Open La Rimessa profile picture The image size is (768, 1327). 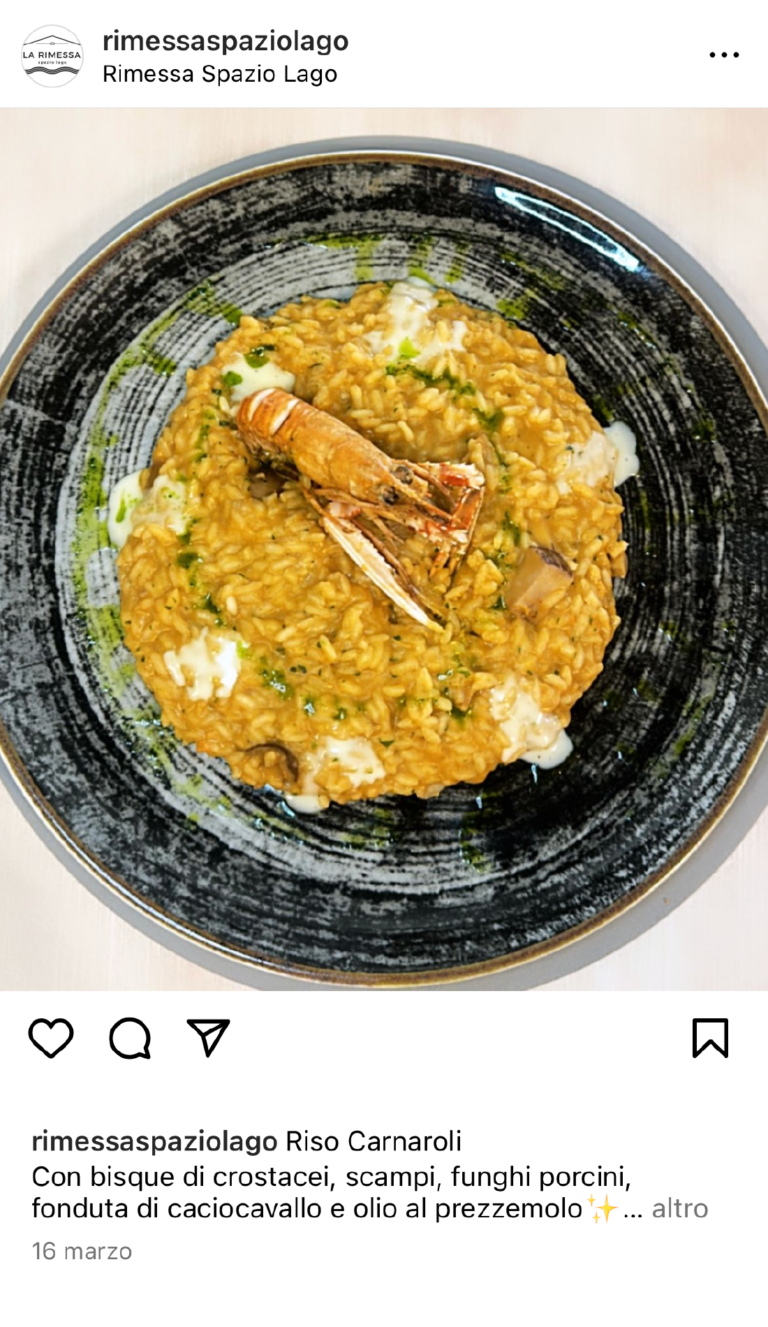point(52,56)
